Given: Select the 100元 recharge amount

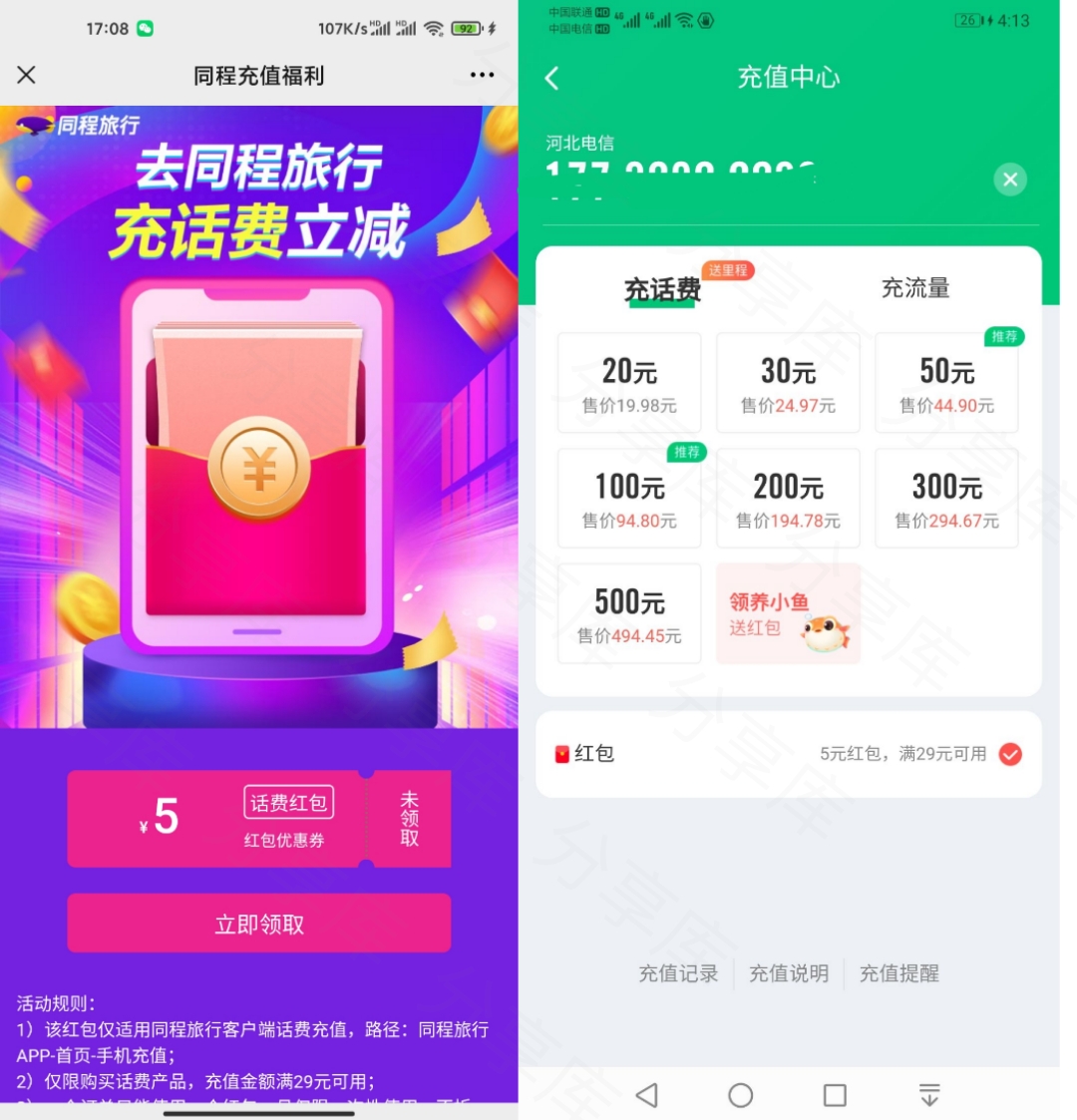Looking at the screenshot, I should (629, 498).
